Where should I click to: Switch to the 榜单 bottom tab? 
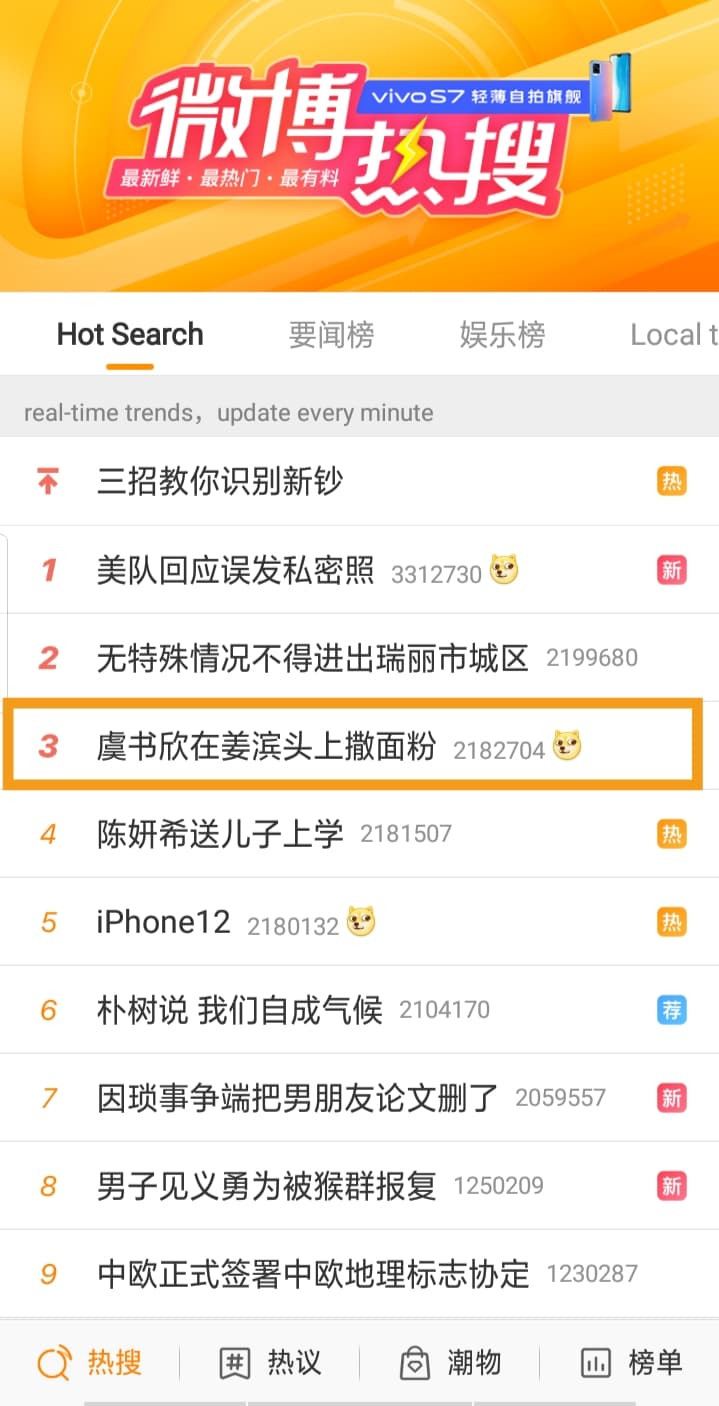click(631, 1362)
